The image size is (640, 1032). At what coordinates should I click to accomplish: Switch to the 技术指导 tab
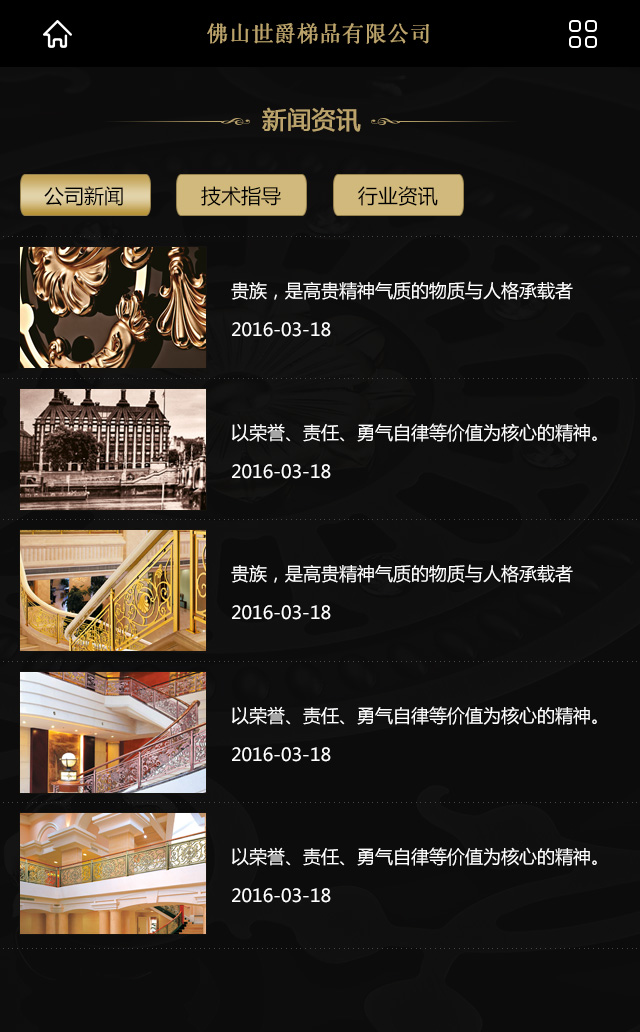241,195
